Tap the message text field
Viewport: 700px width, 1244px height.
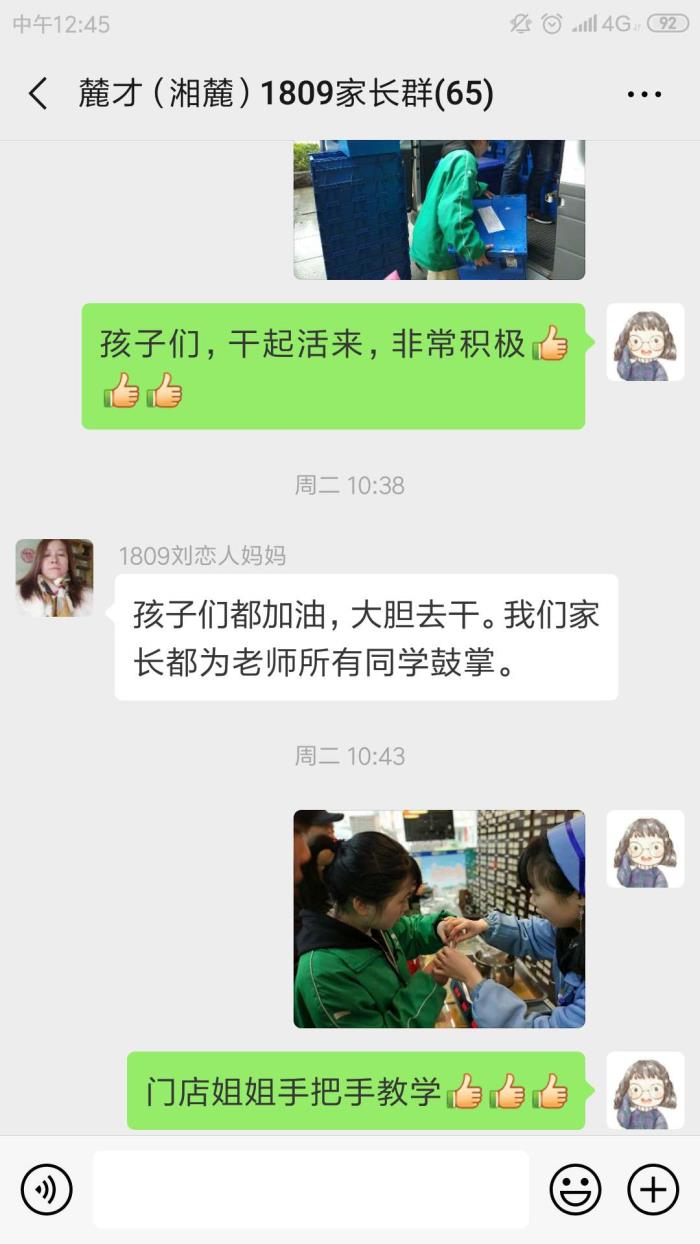click(x=311, y=1189)
